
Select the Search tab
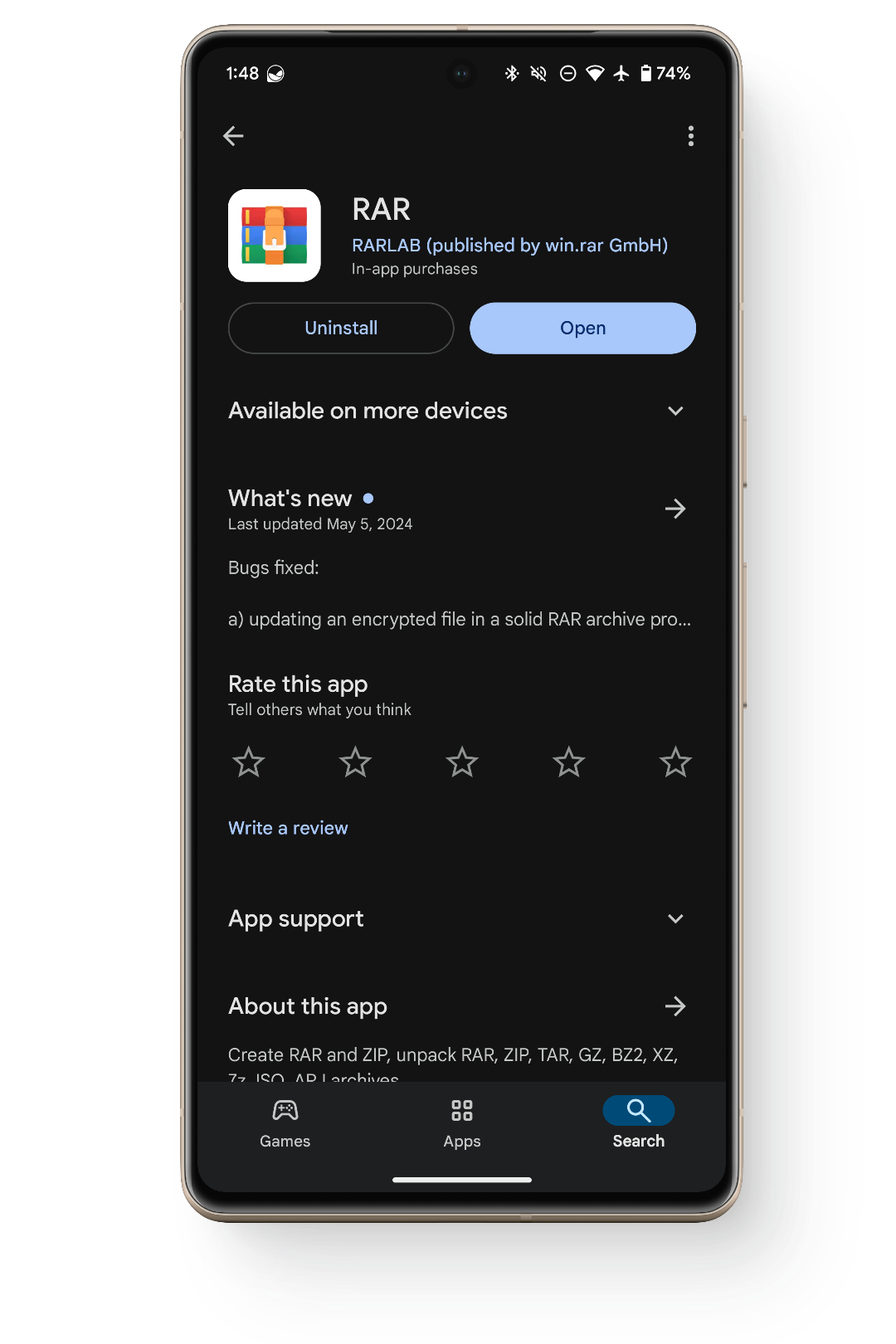tap(638, 1123)
